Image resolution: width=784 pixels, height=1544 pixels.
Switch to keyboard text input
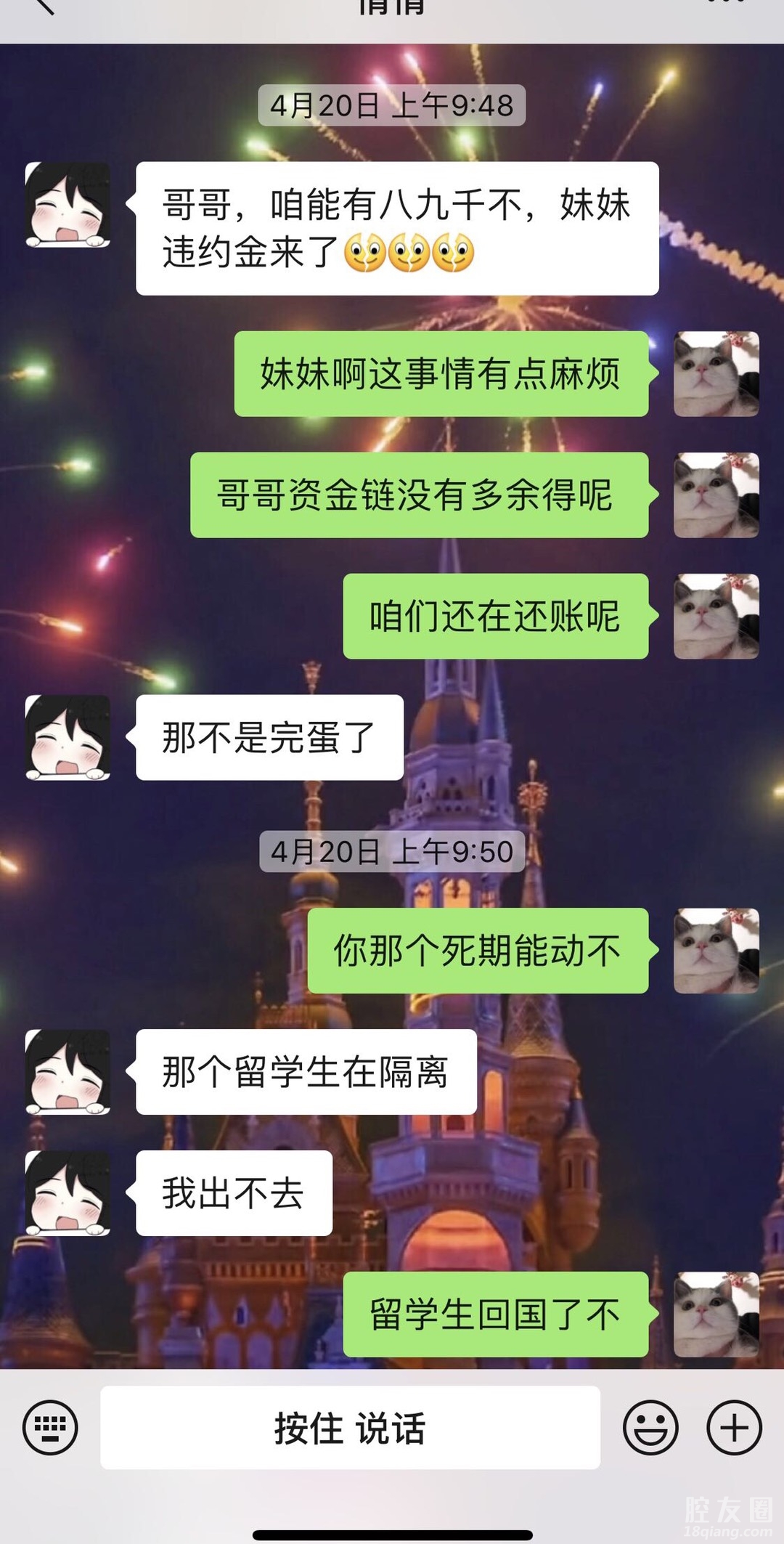(x=50, y=1427)
